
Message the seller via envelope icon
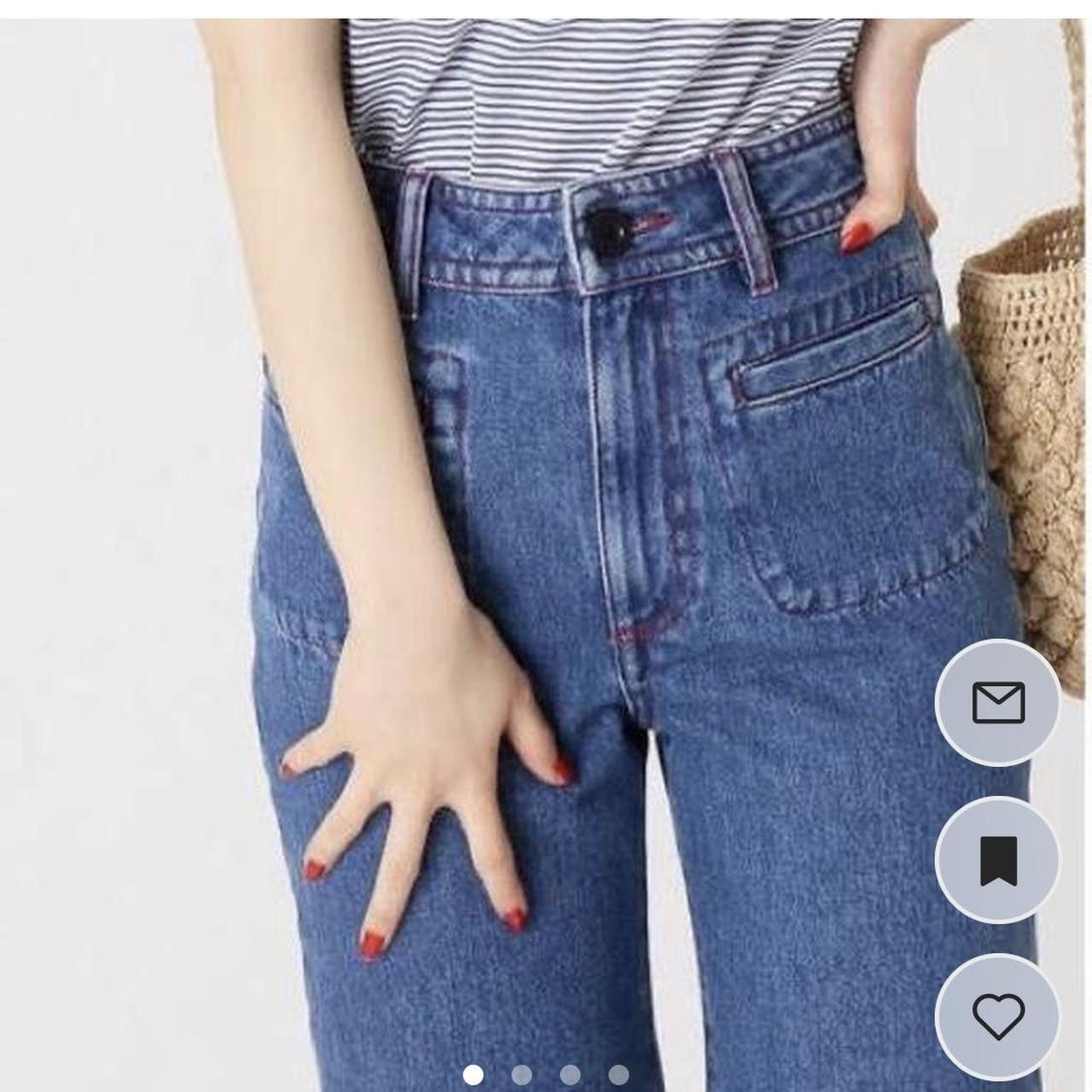[x=998, y=702]
